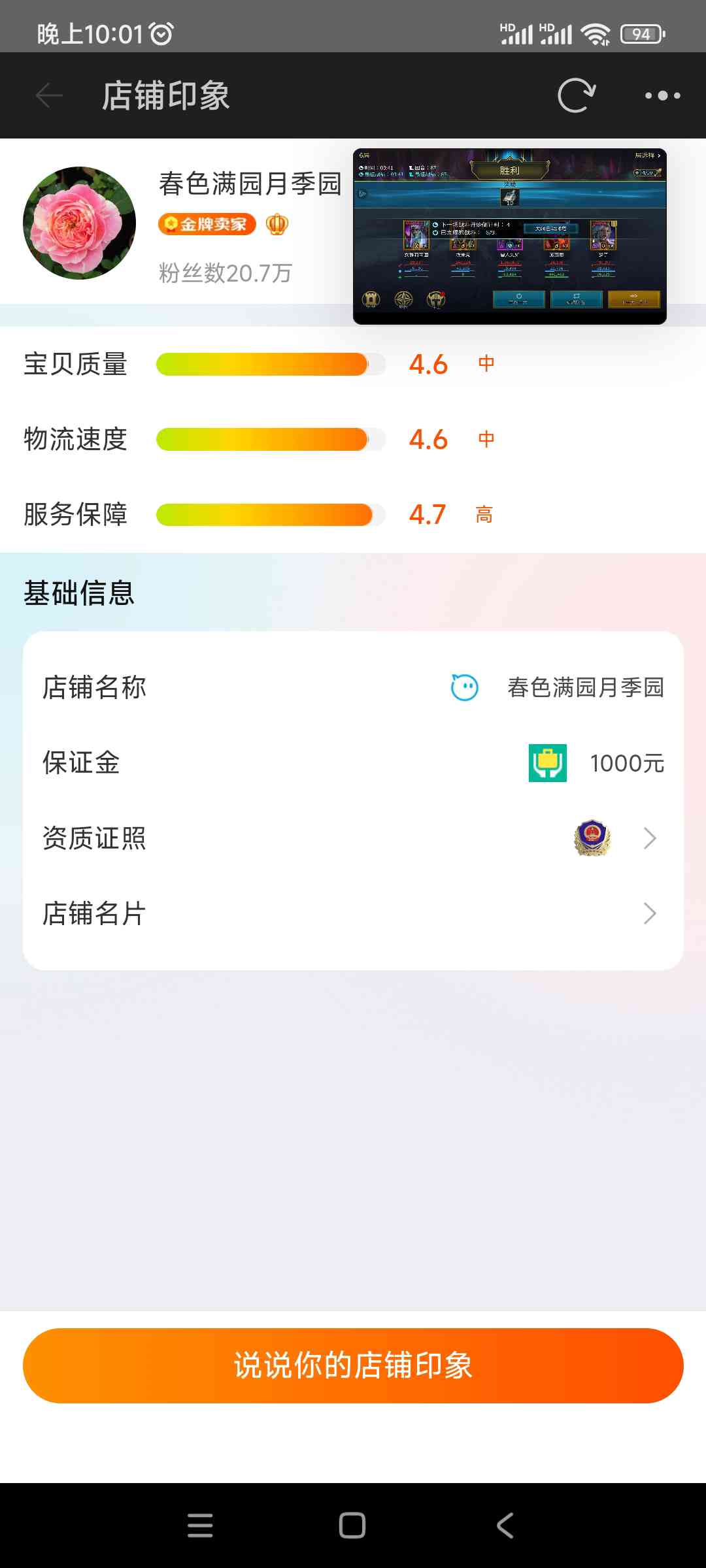Open the 店铺名片 row
706x1568 pixels.
click(353, 913)
